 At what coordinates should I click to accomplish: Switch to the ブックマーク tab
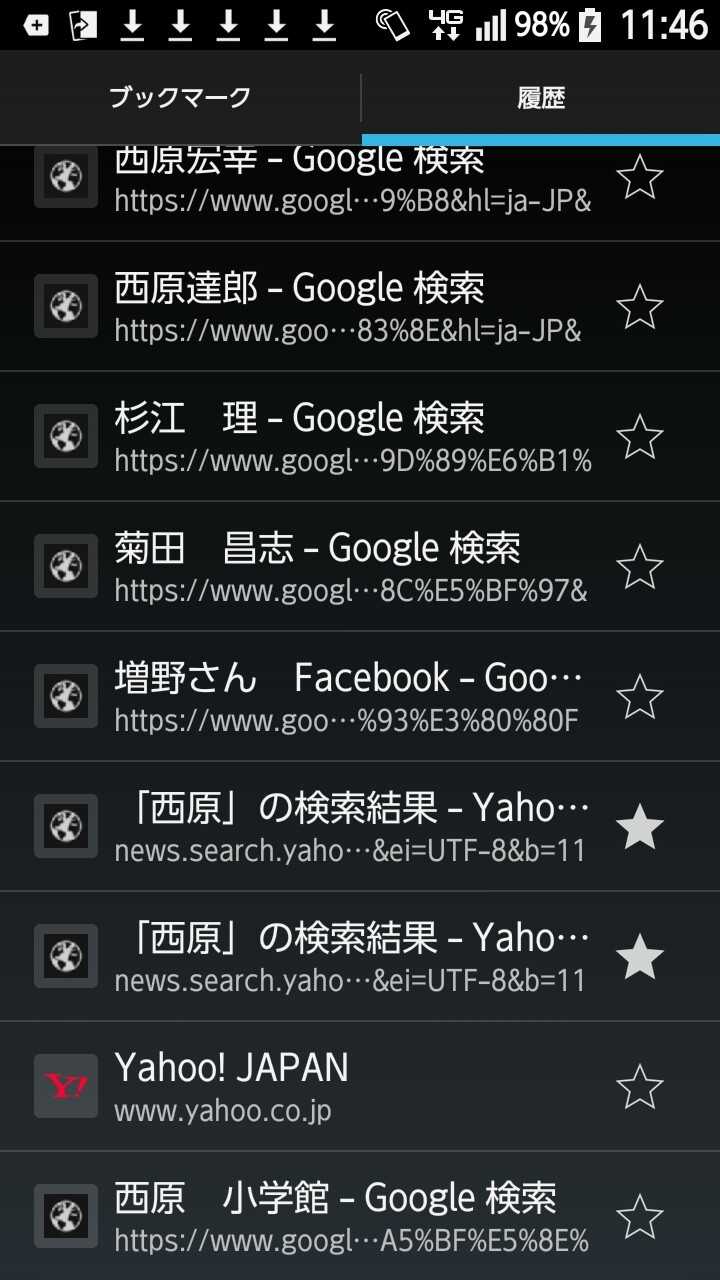[180, 98]
